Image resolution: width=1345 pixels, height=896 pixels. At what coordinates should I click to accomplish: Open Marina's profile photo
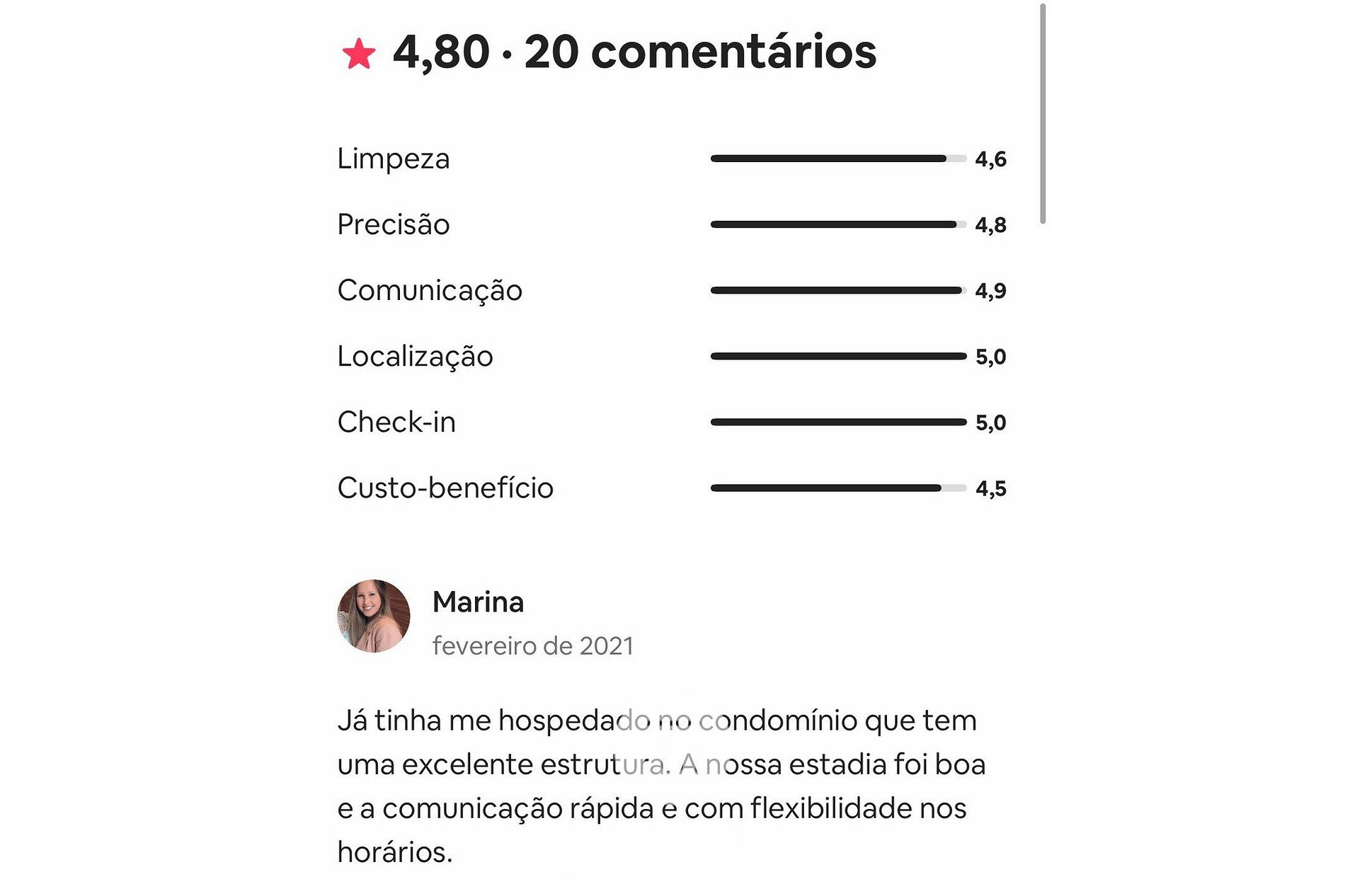[374, 616]
